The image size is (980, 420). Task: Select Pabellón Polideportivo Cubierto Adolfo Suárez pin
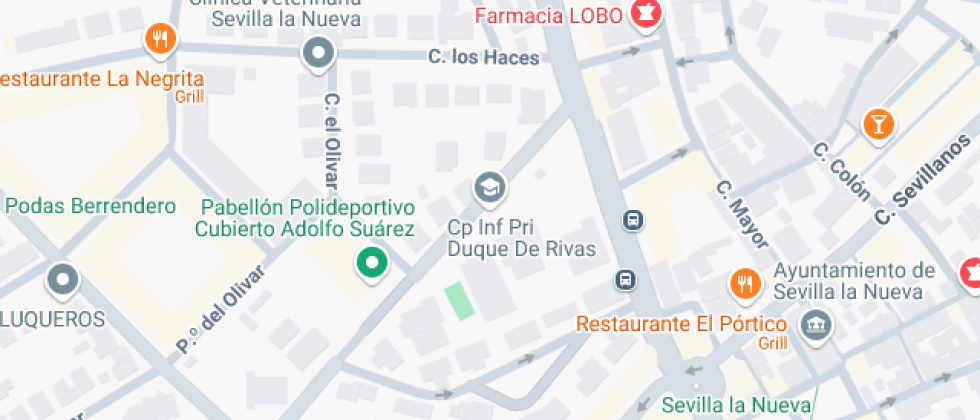(372, 264)
